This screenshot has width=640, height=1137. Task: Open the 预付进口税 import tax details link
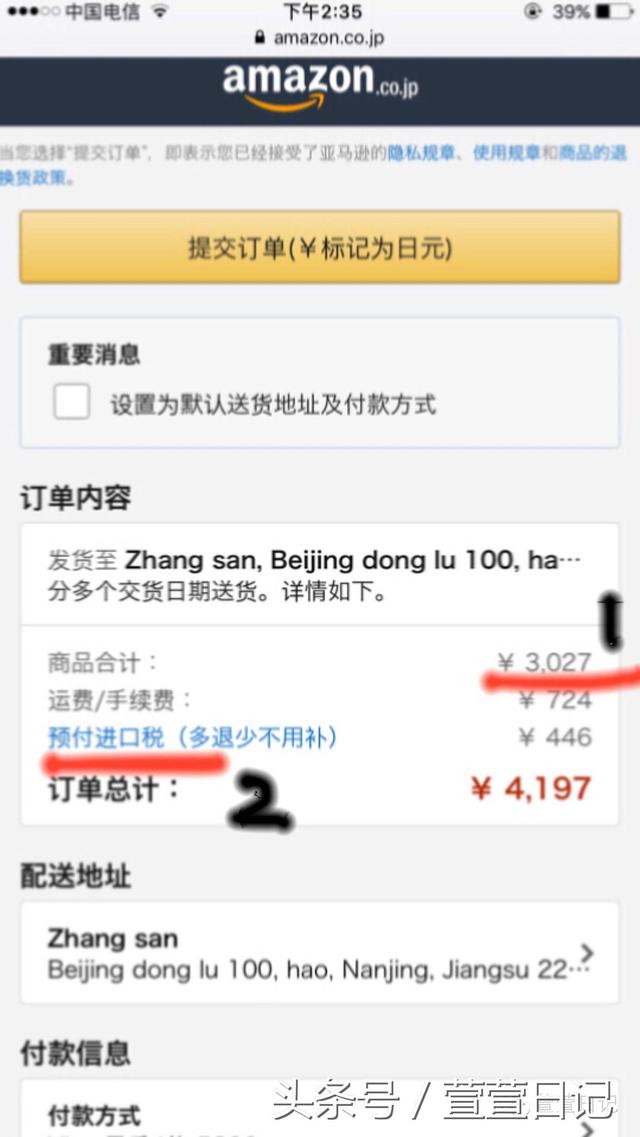click(193, 737)
